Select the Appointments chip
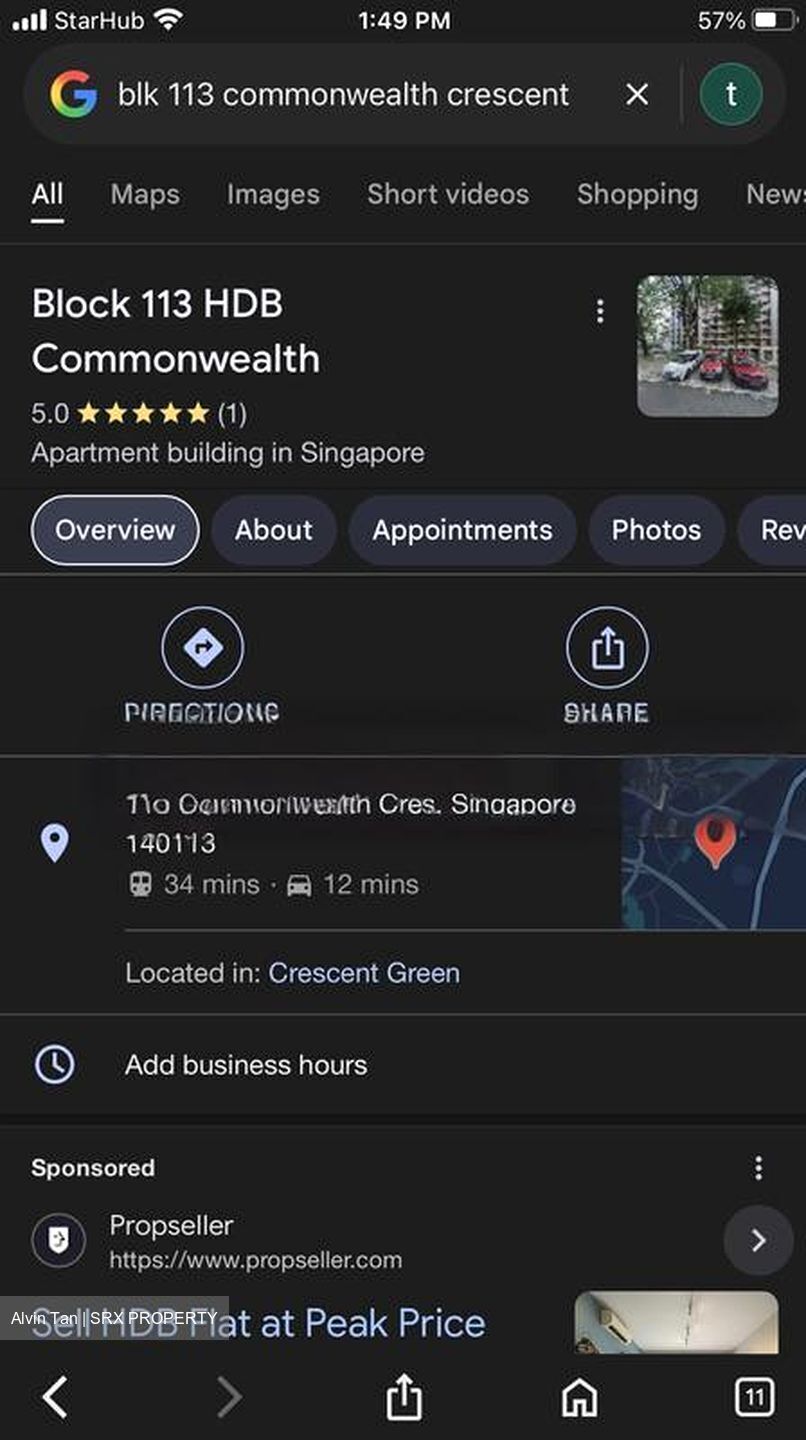Viewport: 806px width, 1440px height. coord(462,530)
